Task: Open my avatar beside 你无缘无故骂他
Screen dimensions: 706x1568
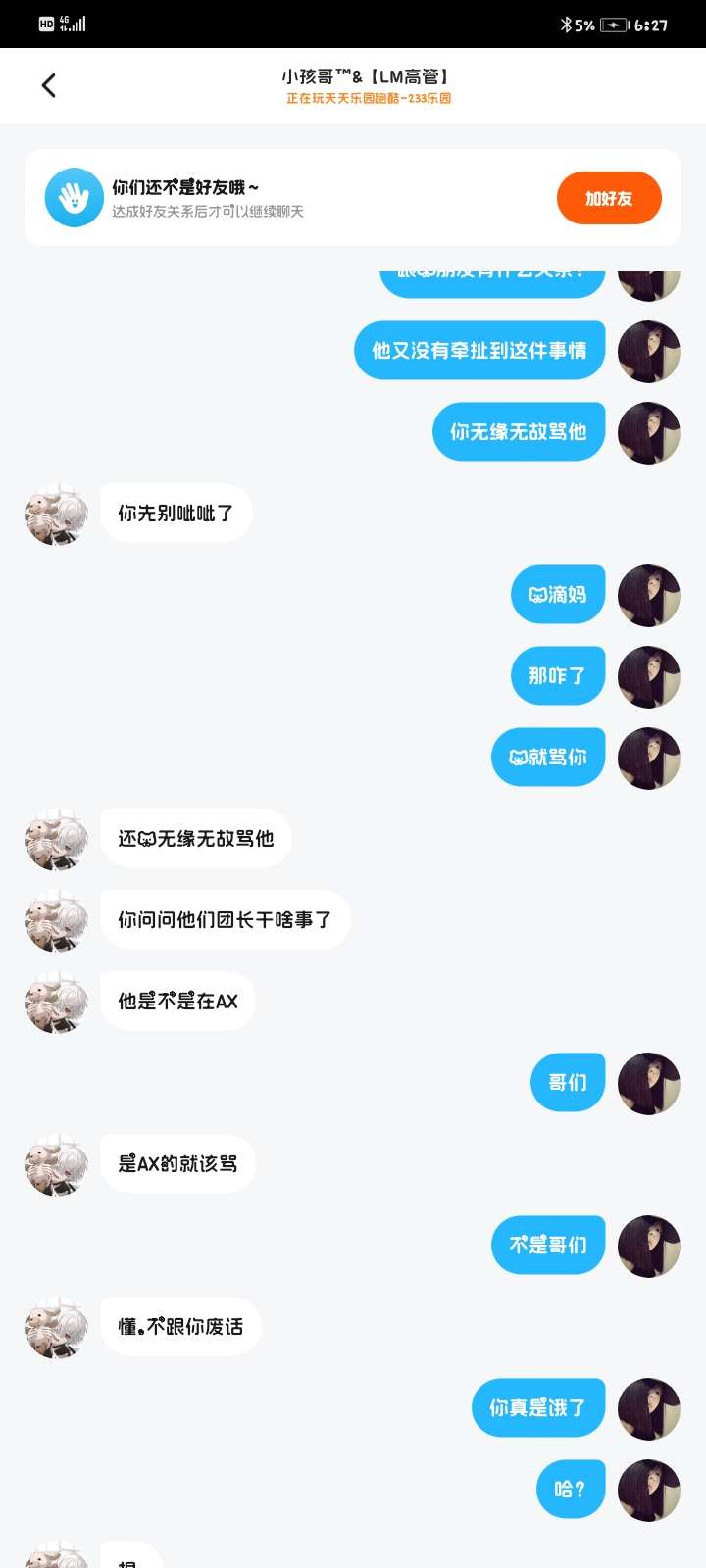Action: (649, 432)
